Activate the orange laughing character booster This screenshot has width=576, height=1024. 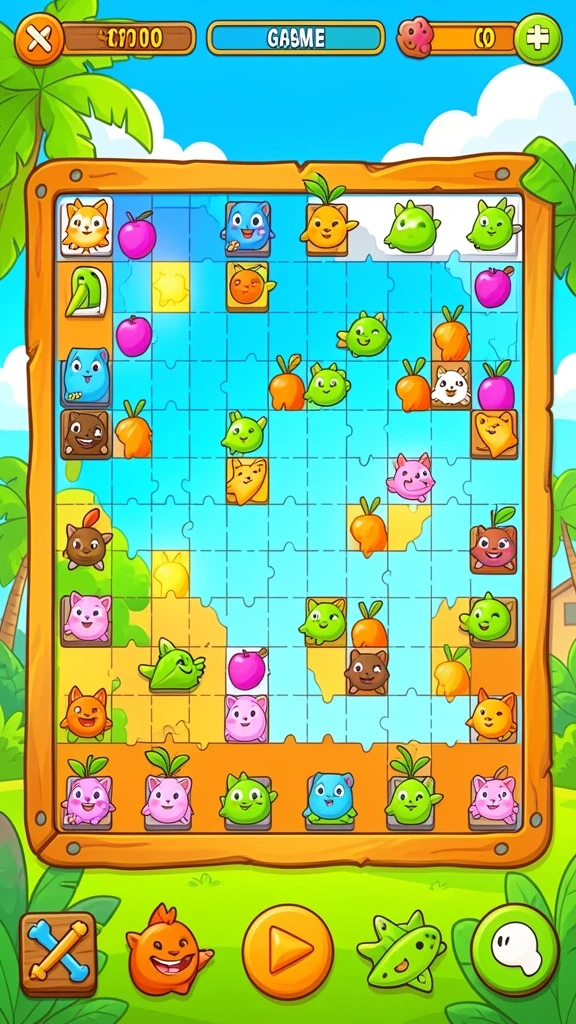pos(168,951)
